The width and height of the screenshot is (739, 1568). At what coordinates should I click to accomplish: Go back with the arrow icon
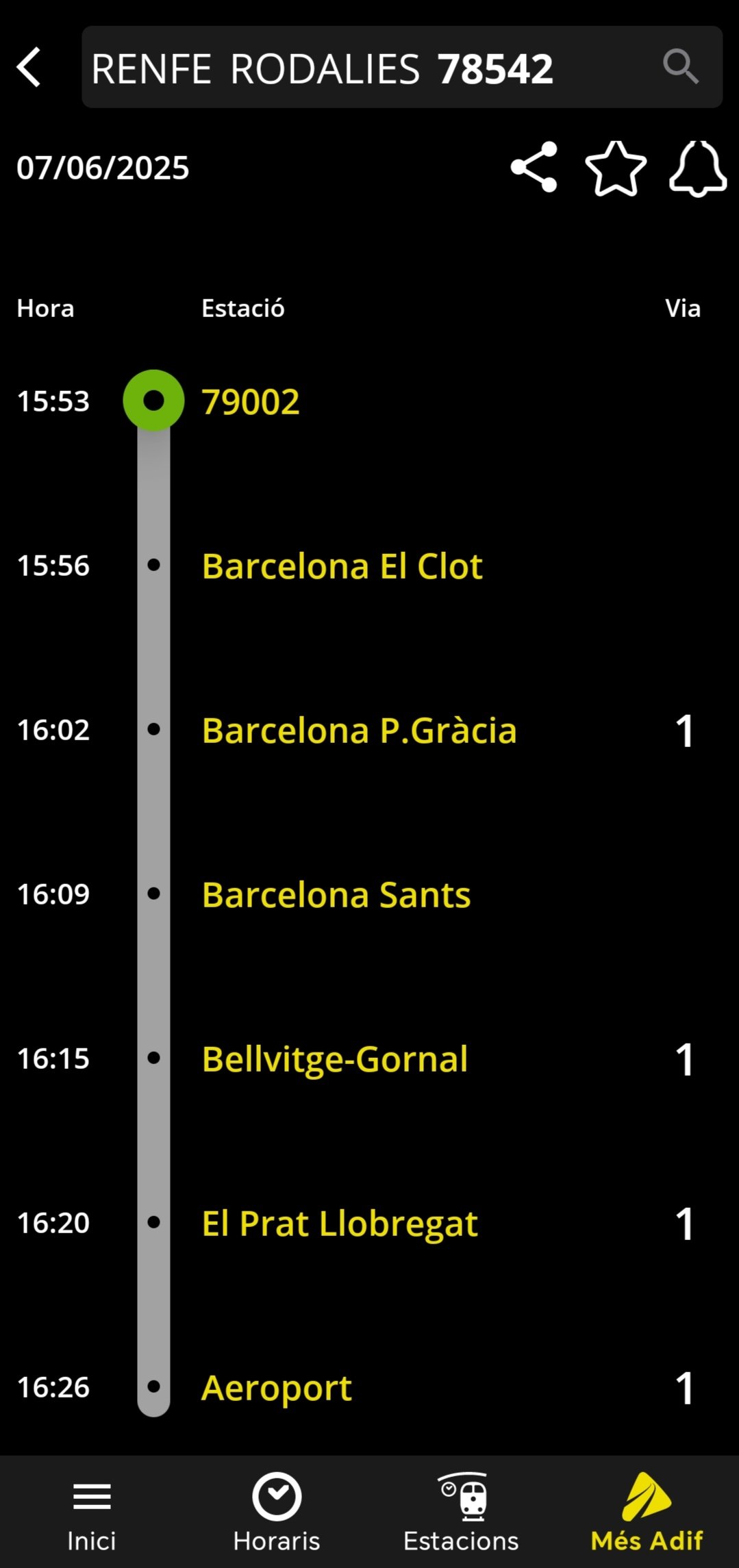29,67
